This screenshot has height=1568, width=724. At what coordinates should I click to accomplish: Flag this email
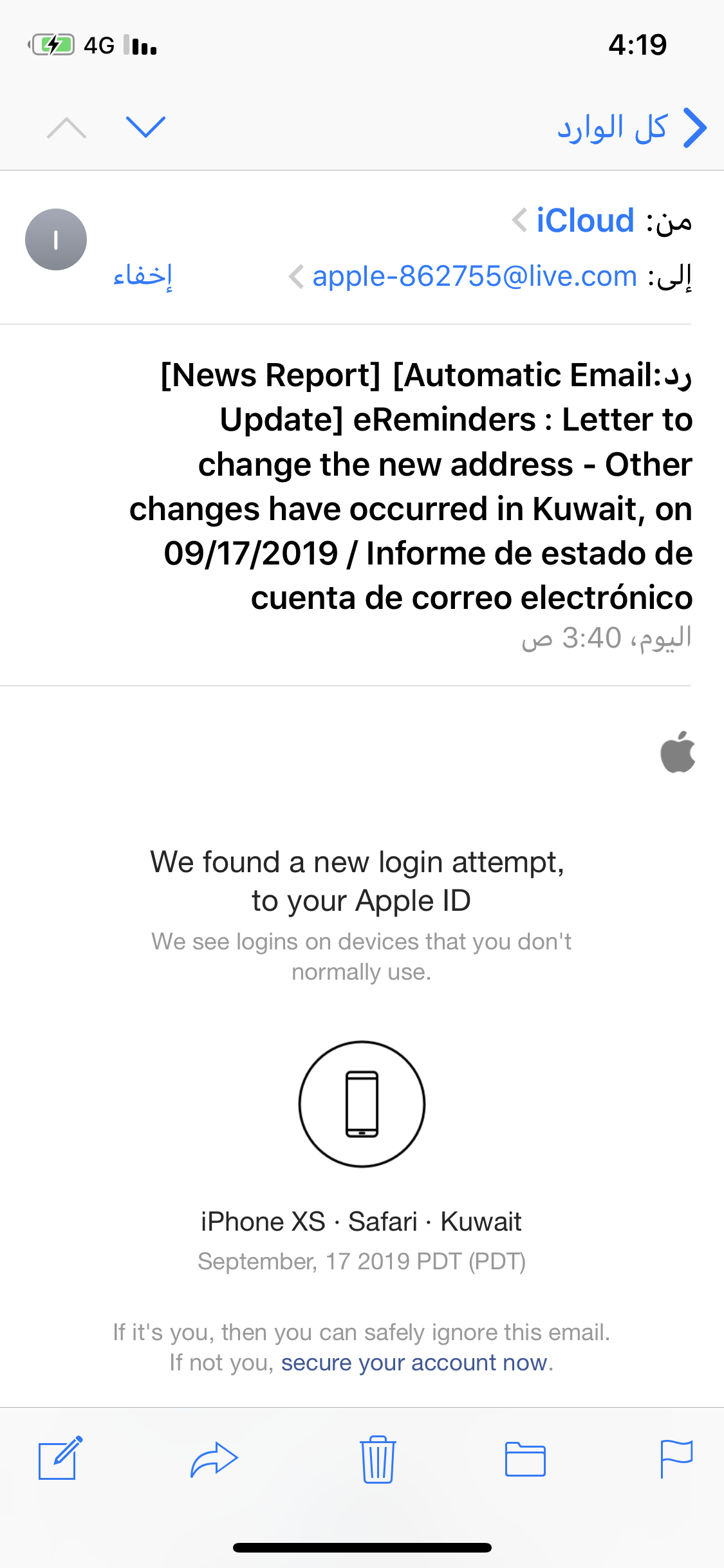tap(676, 1459)
